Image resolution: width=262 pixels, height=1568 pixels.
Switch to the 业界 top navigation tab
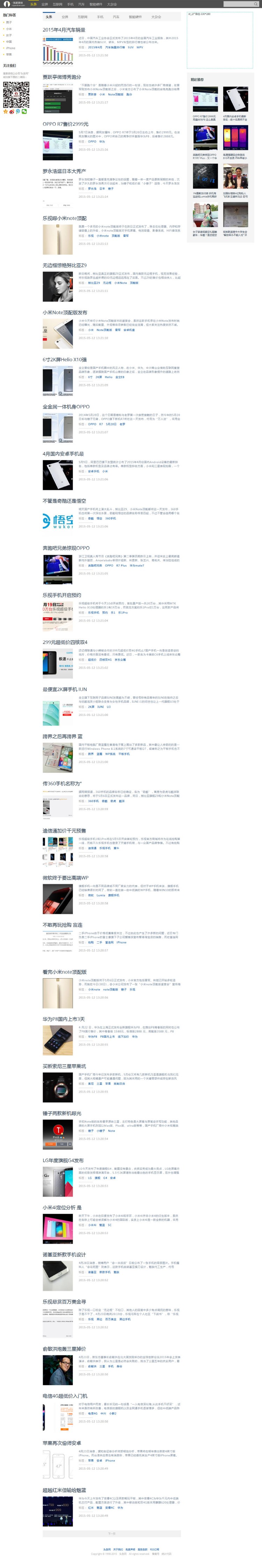44,4
